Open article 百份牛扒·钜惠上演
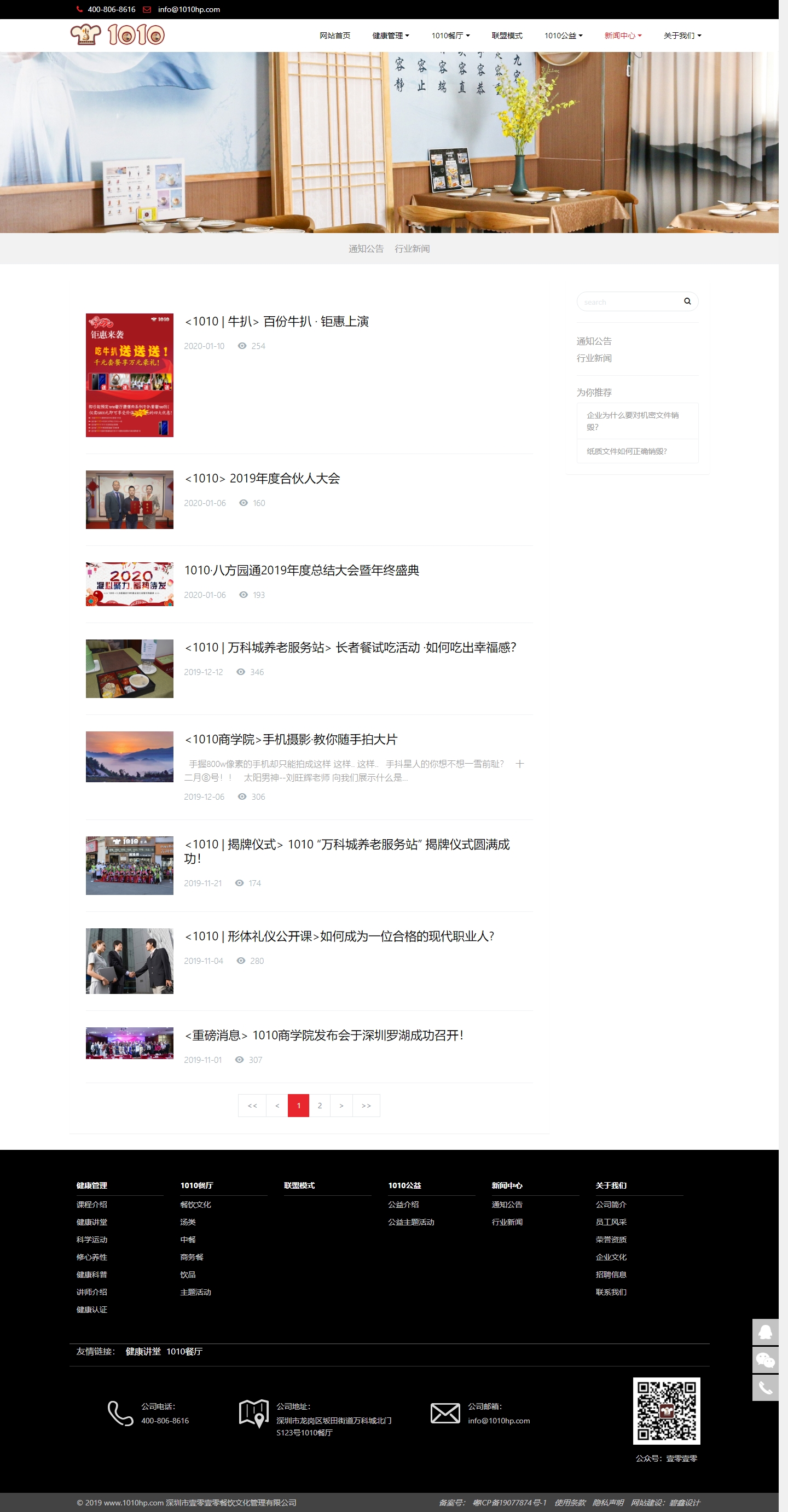The image size is (788, 1512). (276, 322)
